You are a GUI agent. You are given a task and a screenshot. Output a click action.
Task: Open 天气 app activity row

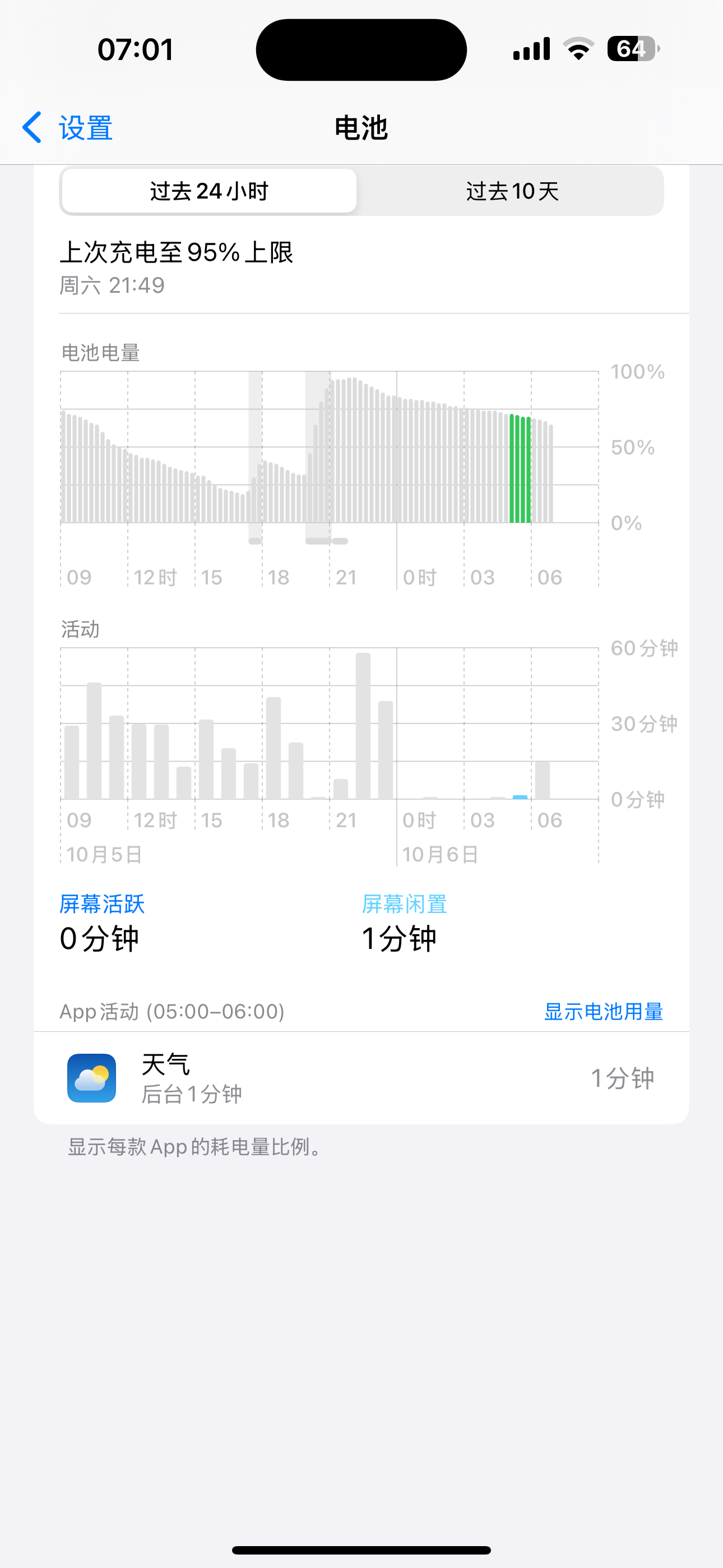pyautogui.click(x=361, y=1078)
